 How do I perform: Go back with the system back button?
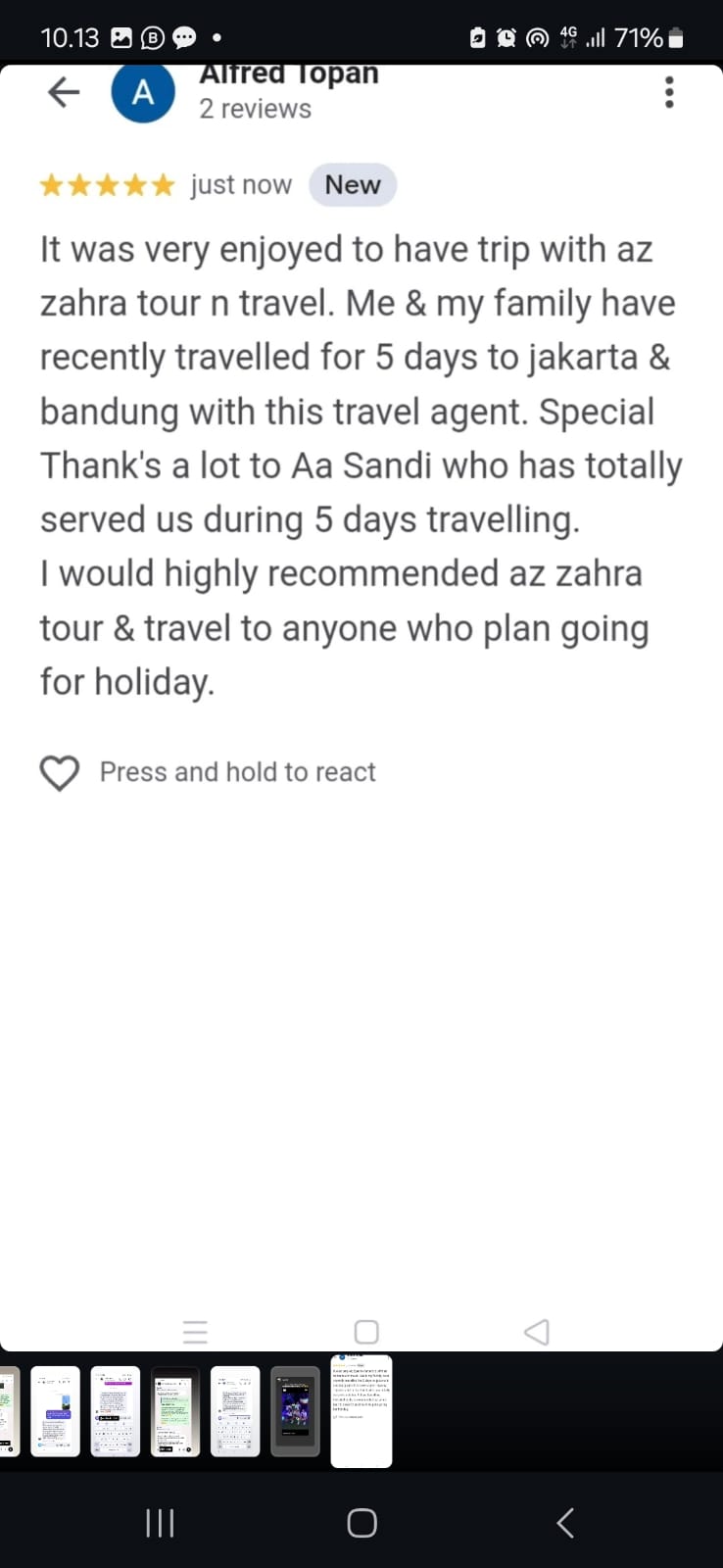564,1522
